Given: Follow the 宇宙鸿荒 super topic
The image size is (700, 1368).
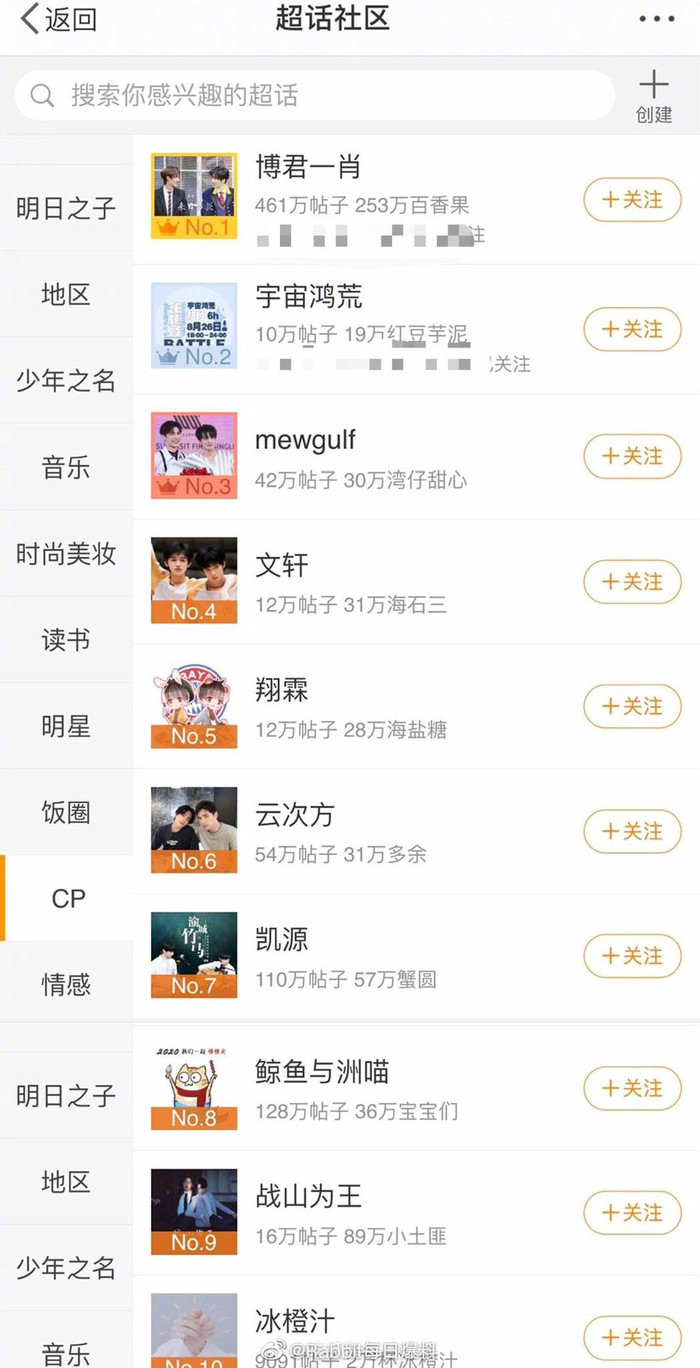Looking at the screenshot, I should (632, 329).
